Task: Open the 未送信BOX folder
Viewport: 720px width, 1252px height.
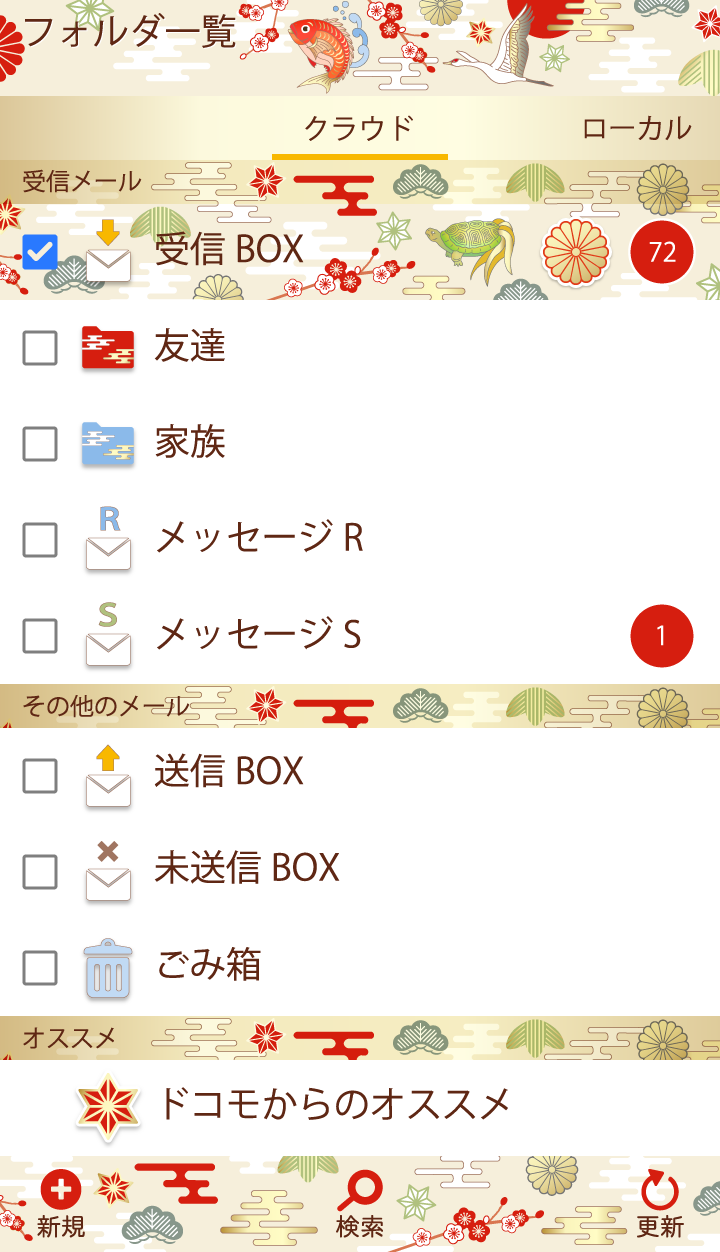Action: point(247,868)
